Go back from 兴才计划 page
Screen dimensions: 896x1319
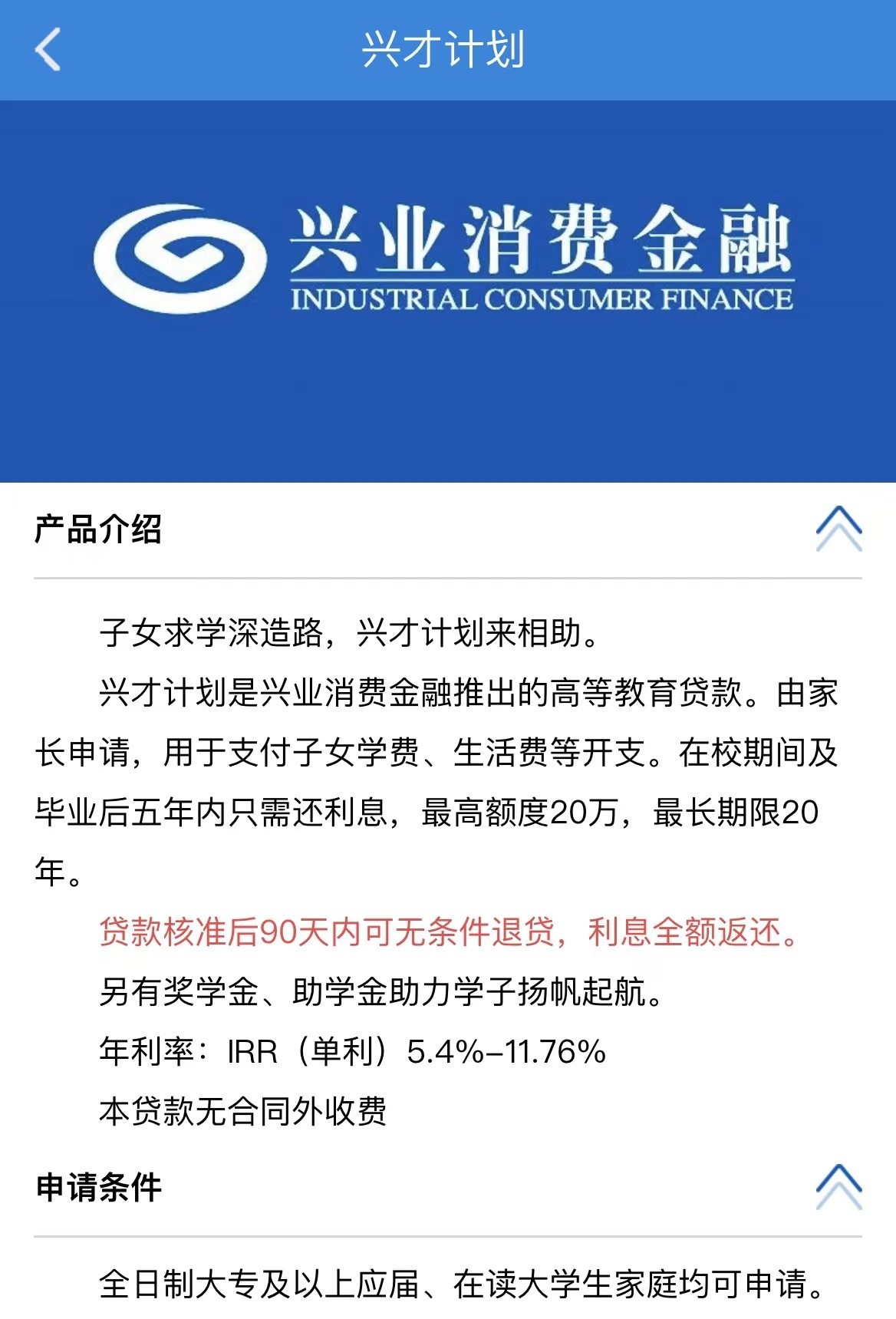48,50
